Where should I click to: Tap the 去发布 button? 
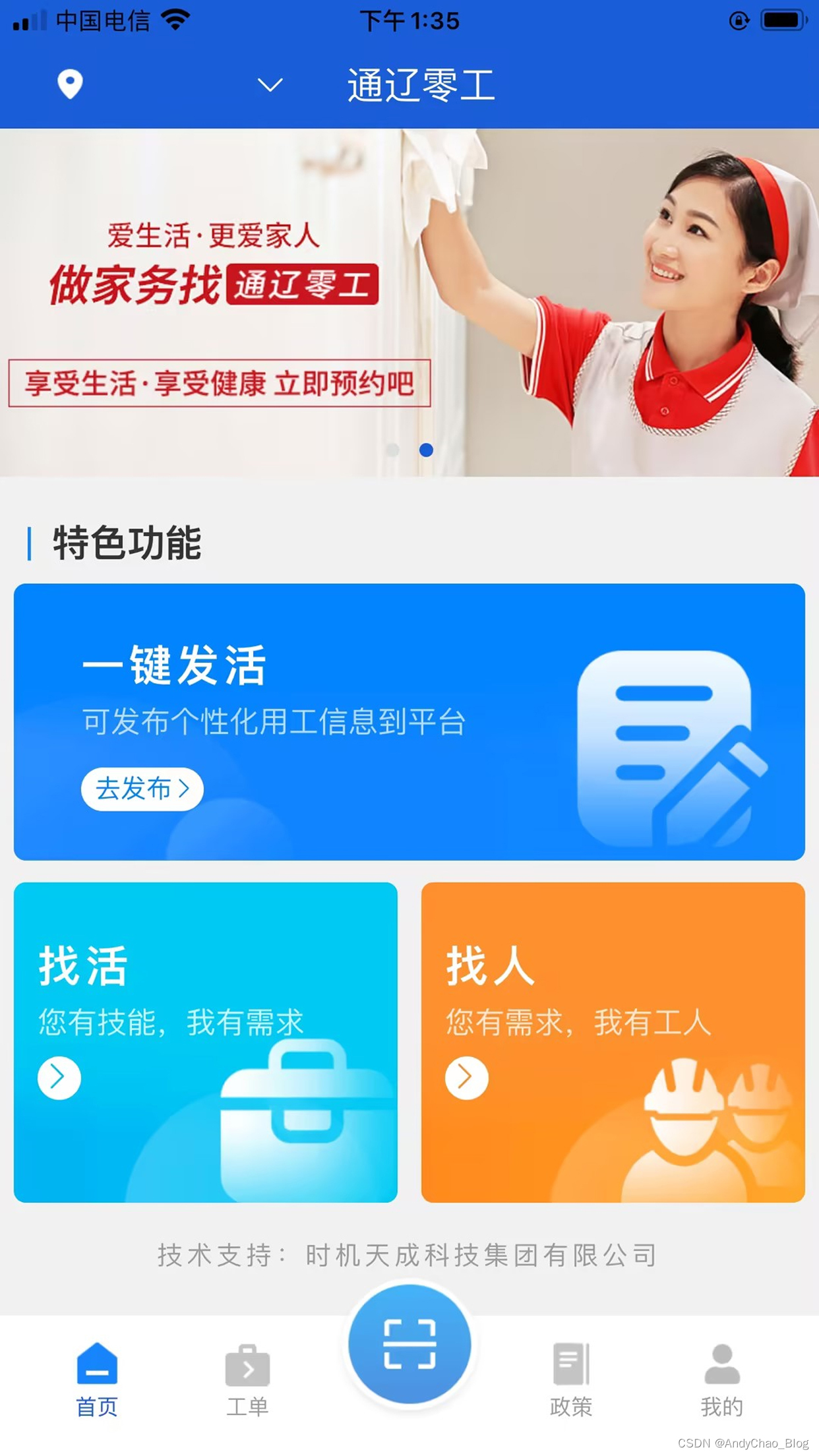pos(142,789)
